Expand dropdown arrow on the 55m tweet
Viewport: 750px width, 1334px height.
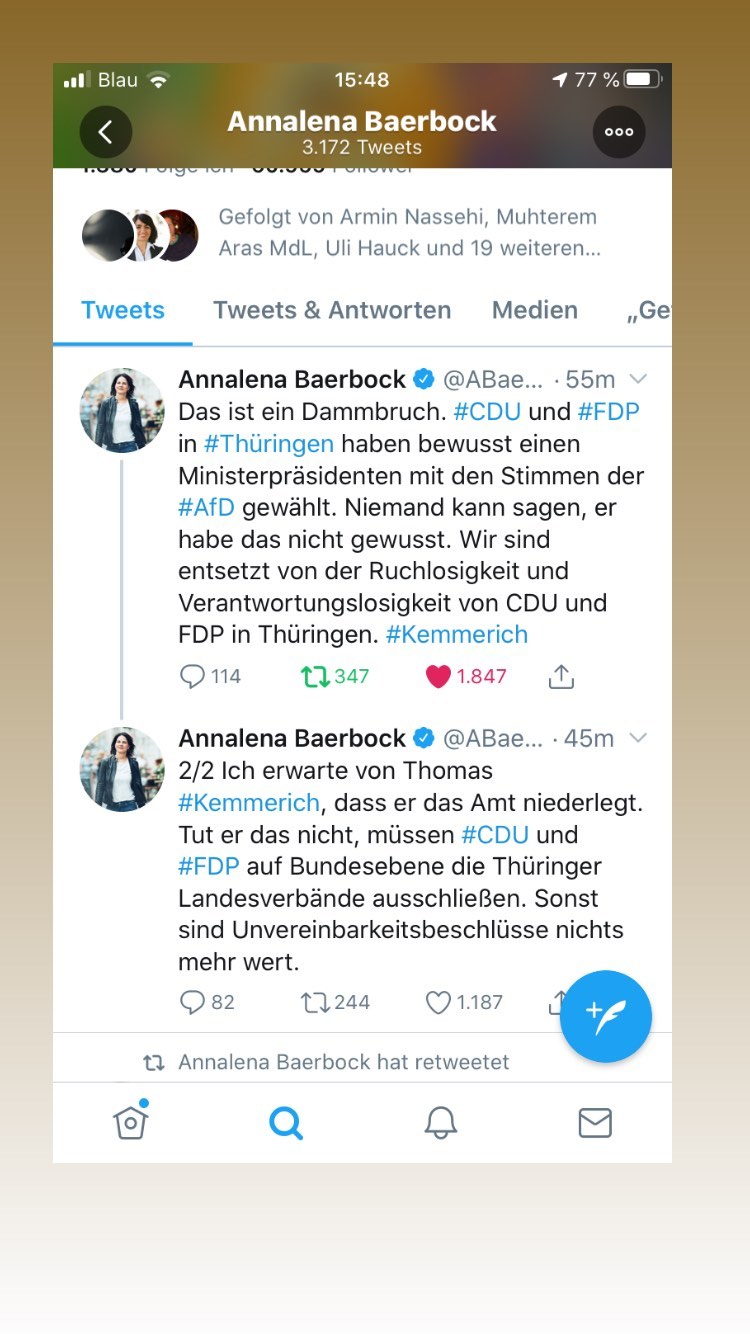coord(638,379)
